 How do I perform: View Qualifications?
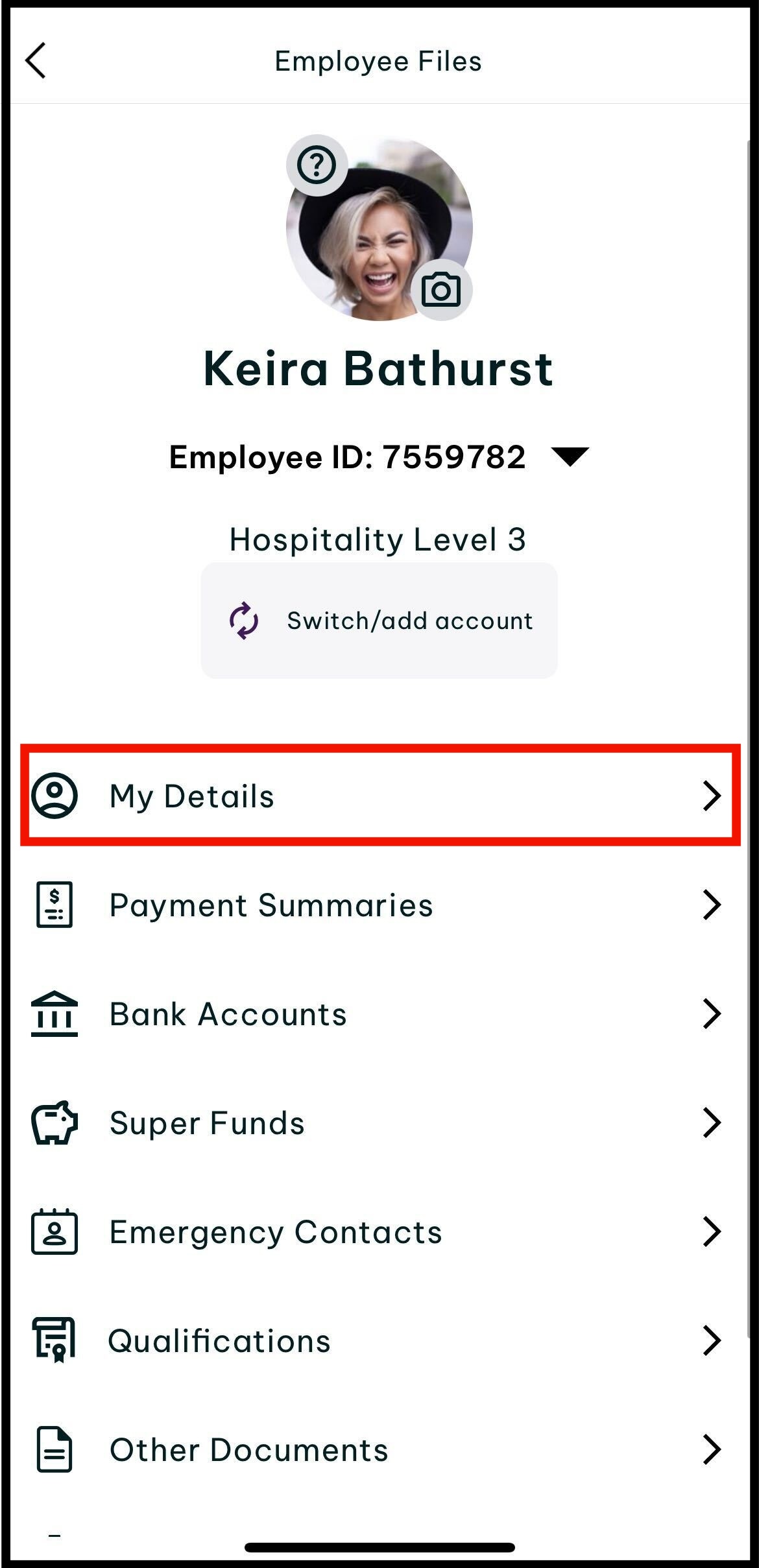pos(379,1340)
